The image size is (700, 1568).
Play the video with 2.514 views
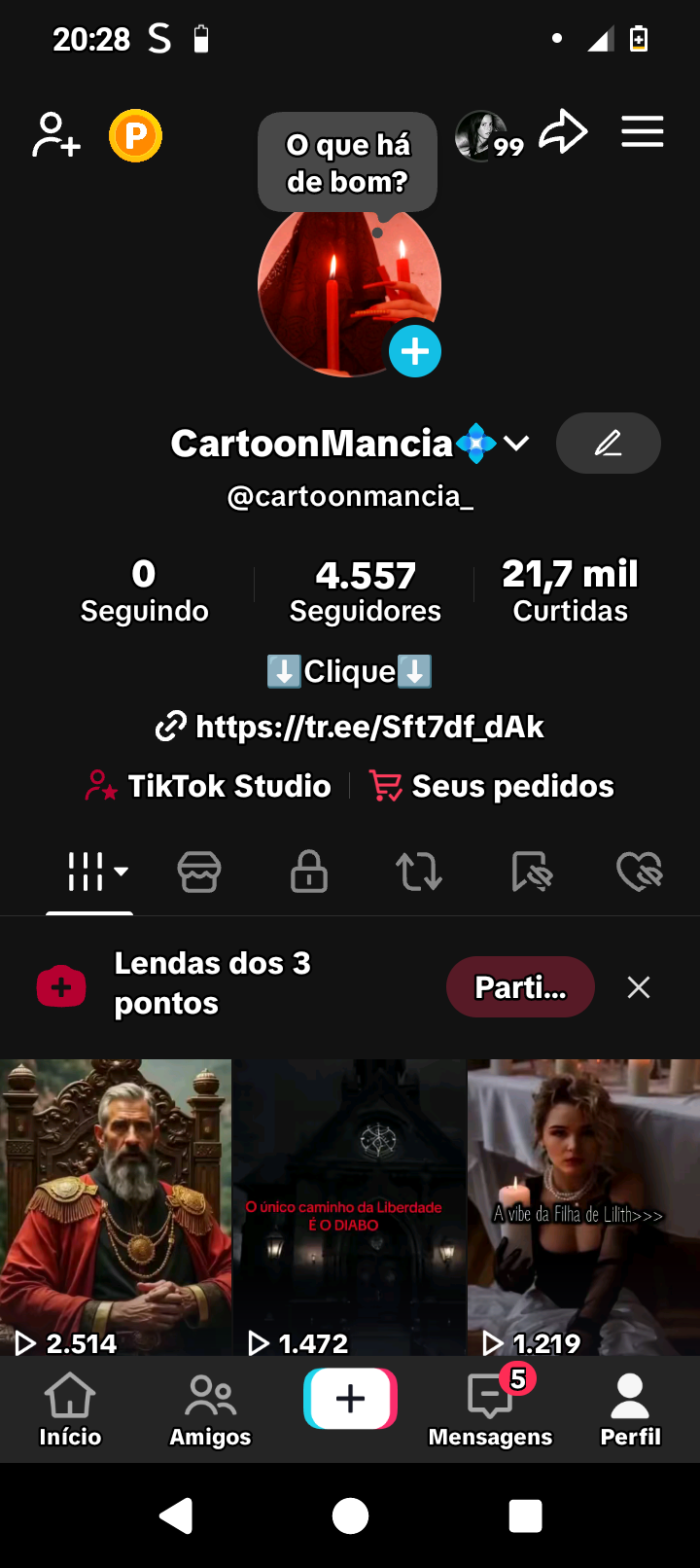116,1206
